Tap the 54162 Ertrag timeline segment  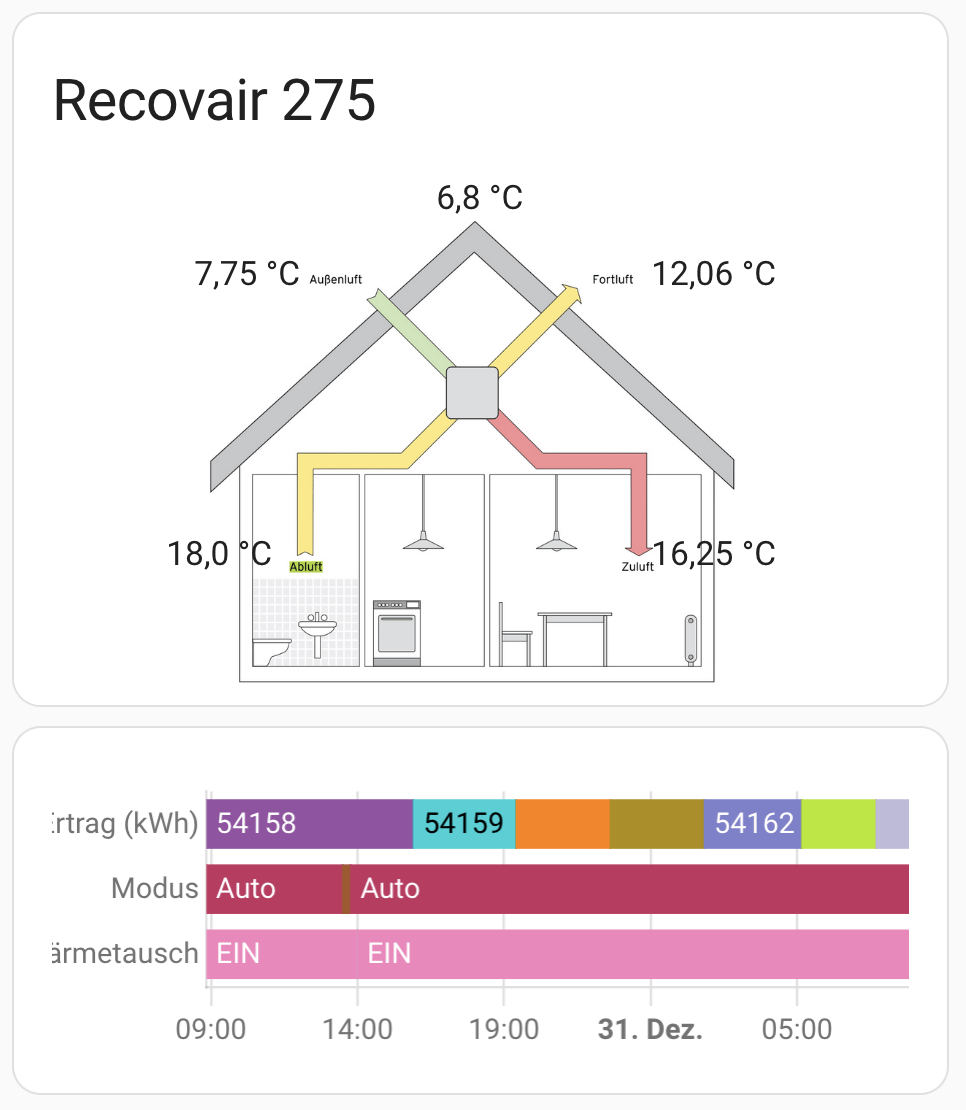tap(752, 823)
